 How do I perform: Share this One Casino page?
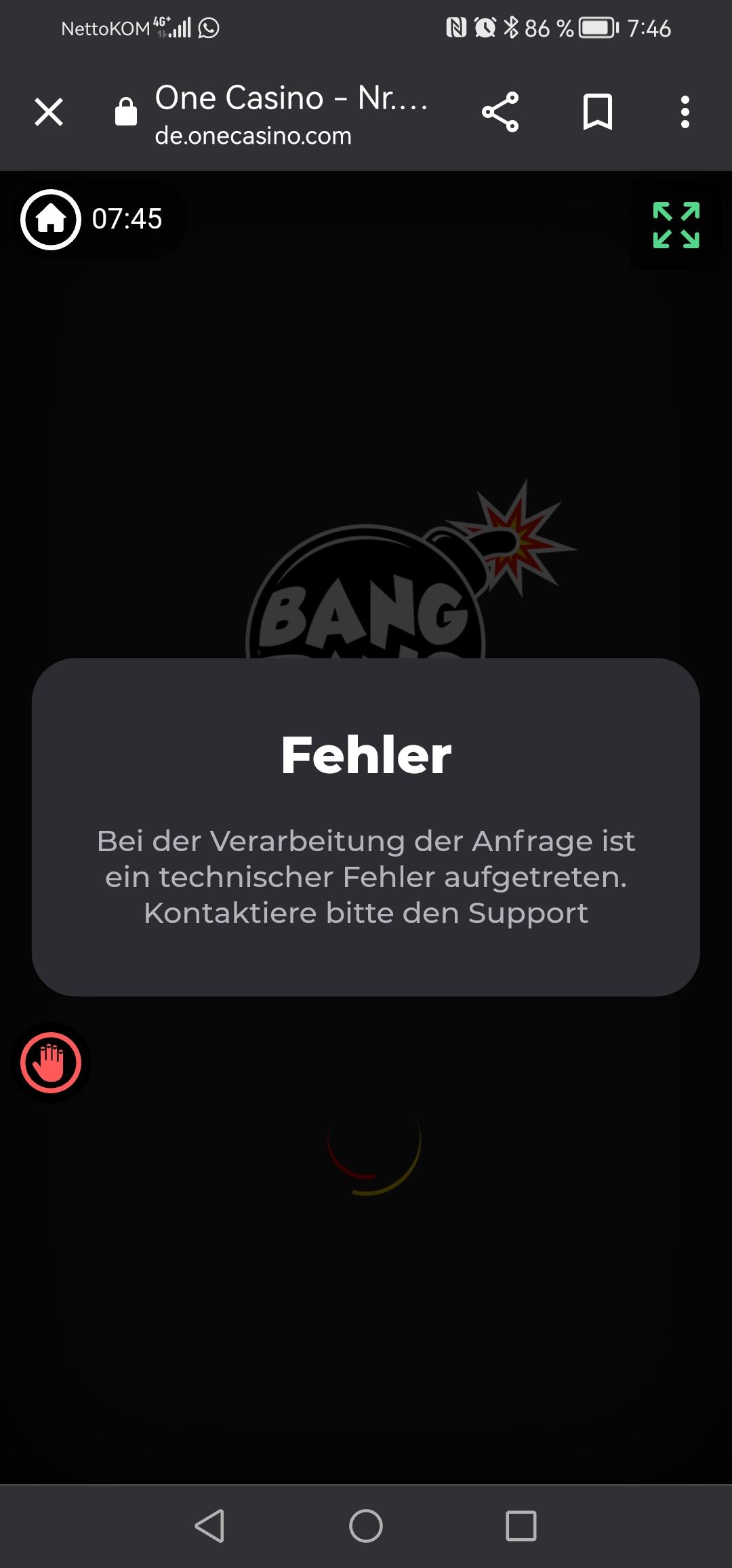(500, 112)
